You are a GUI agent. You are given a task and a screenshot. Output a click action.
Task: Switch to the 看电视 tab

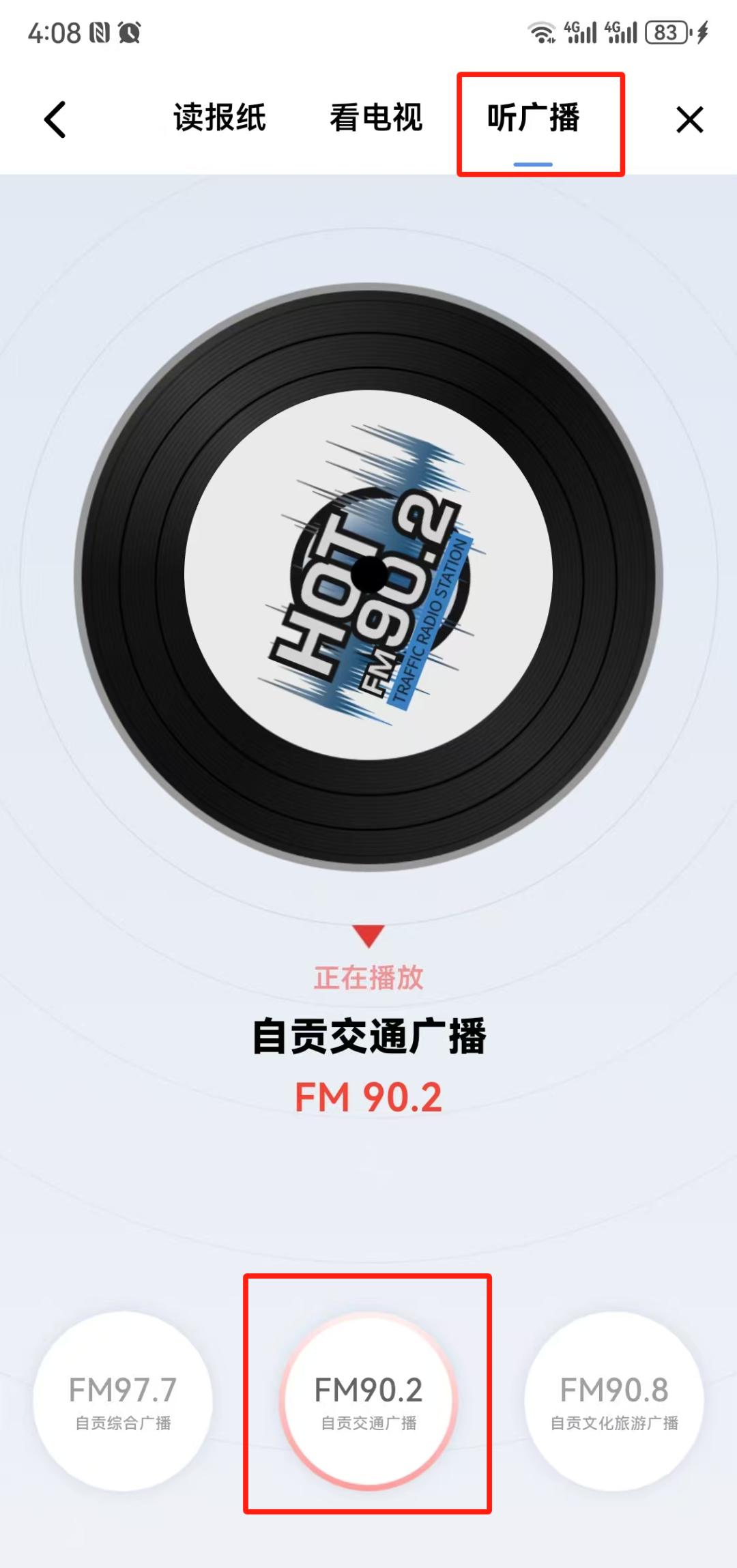pos(376,118)
